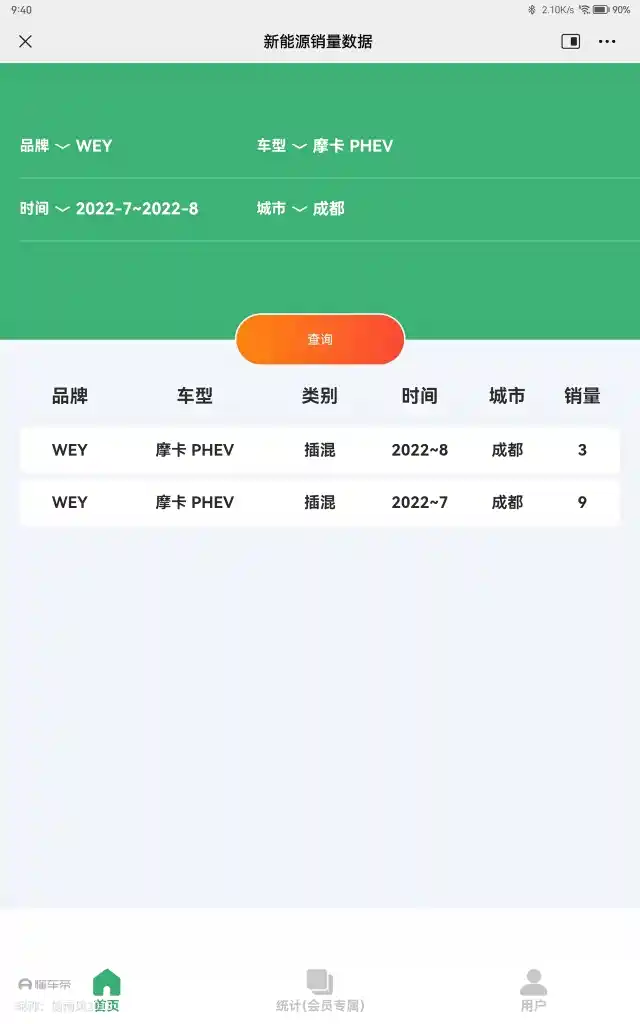The width and height of the screenshot is (640, 1024).
Task: Open the 城市 dropdown showing 成都
Action: point(302,208)
